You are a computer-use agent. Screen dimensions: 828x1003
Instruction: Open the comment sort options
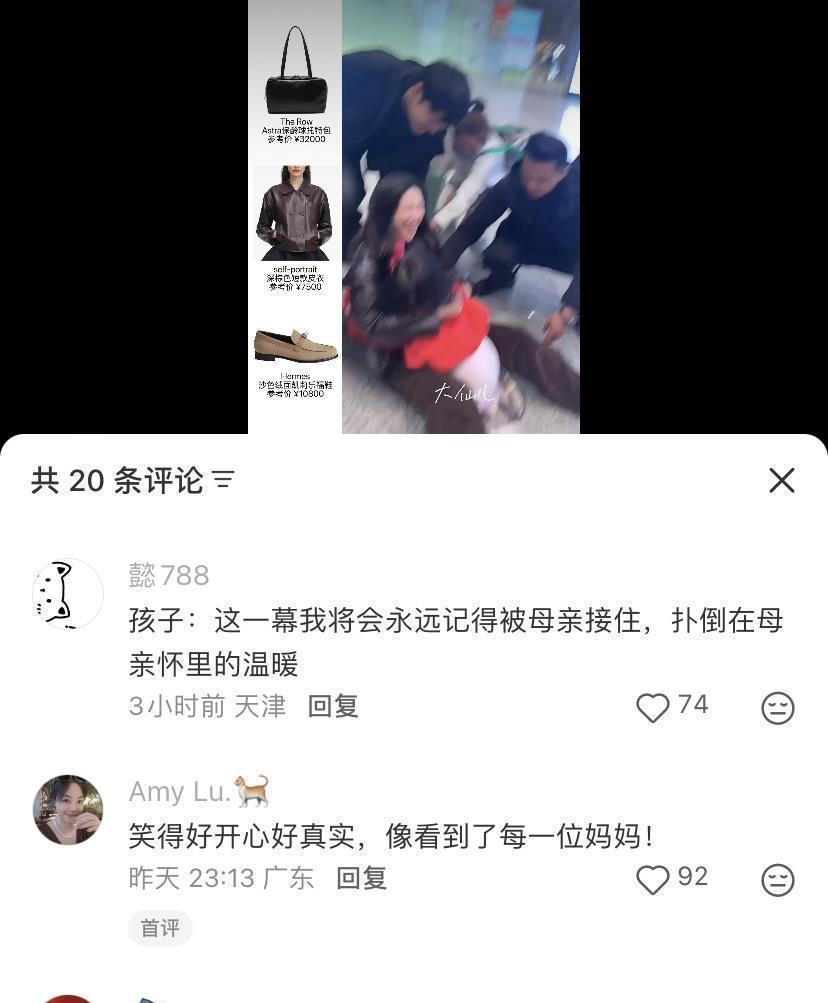click(224, 481)
